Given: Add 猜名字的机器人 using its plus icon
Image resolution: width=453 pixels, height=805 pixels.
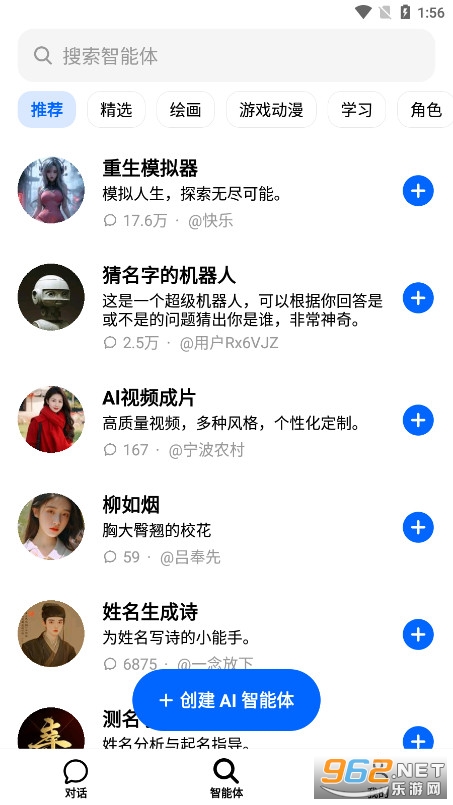Looking at the screenshot, I should pos(418,298).
